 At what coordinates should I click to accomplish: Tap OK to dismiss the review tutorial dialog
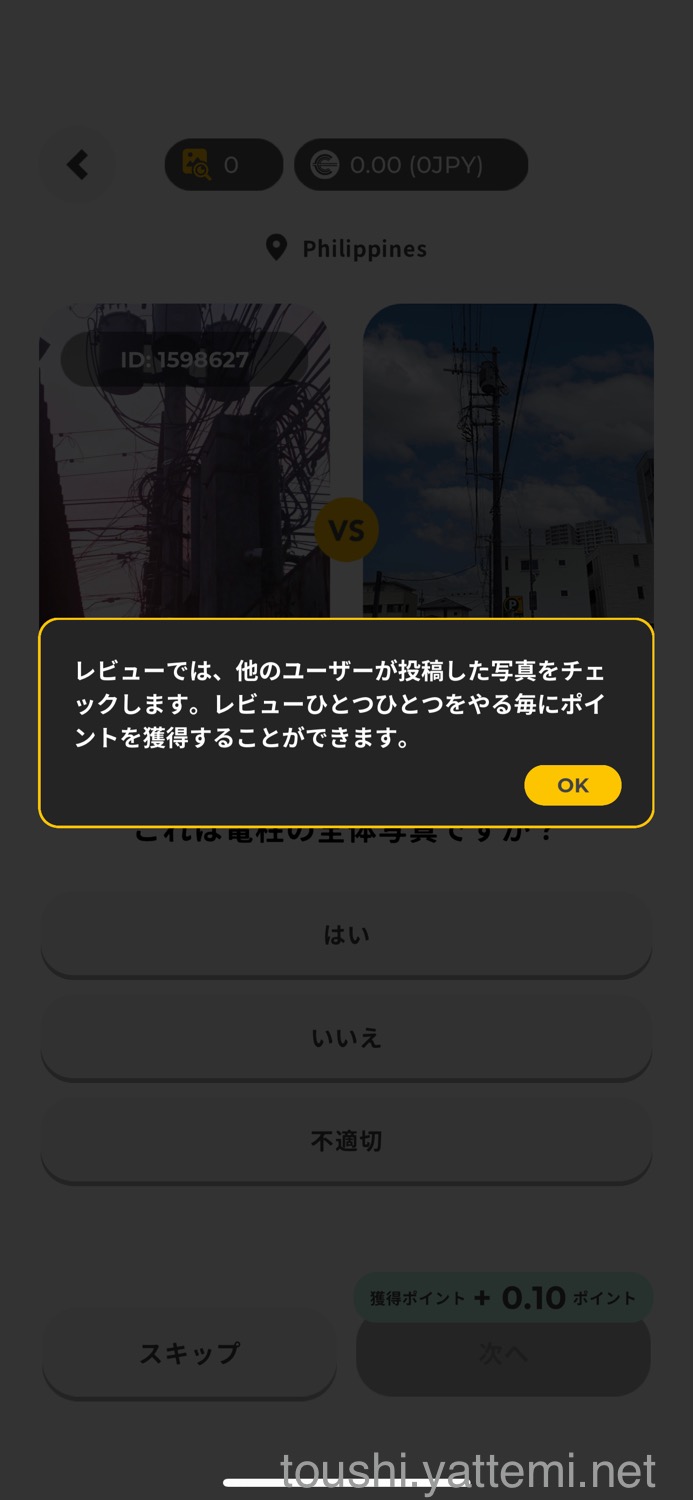572,785
